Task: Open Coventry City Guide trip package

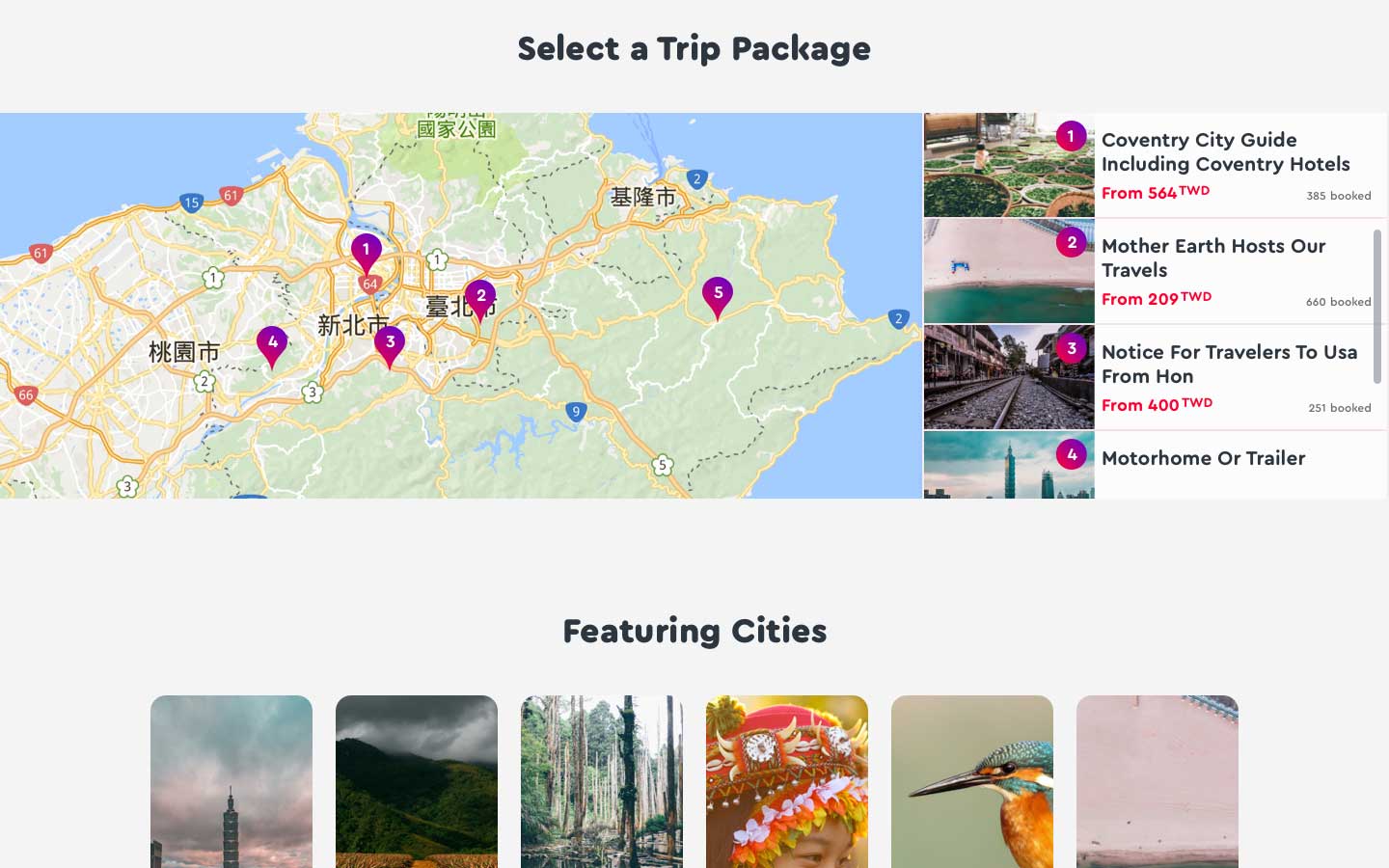Action: (x=1225, y=152)
